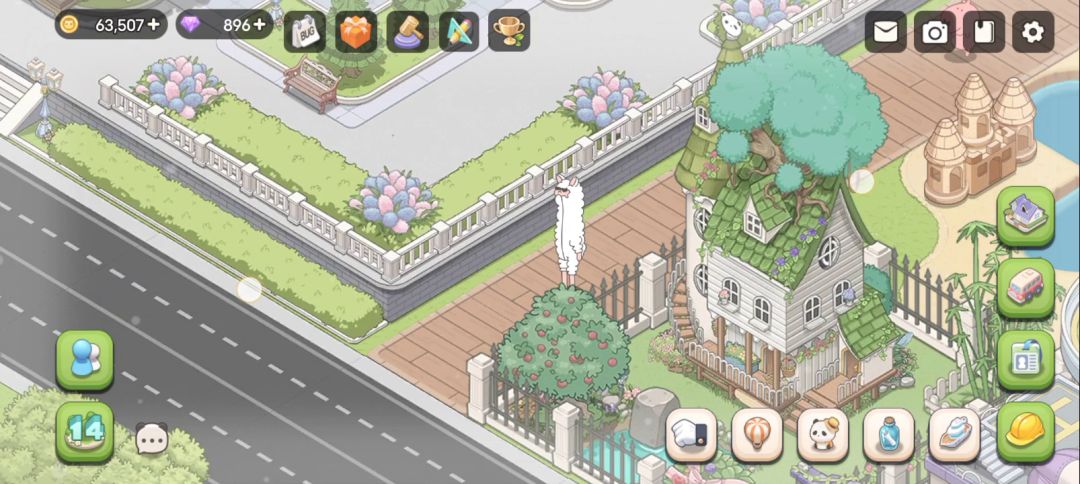Open the orange gift box
Screen dimensions: 1080x484
(355, 32)
